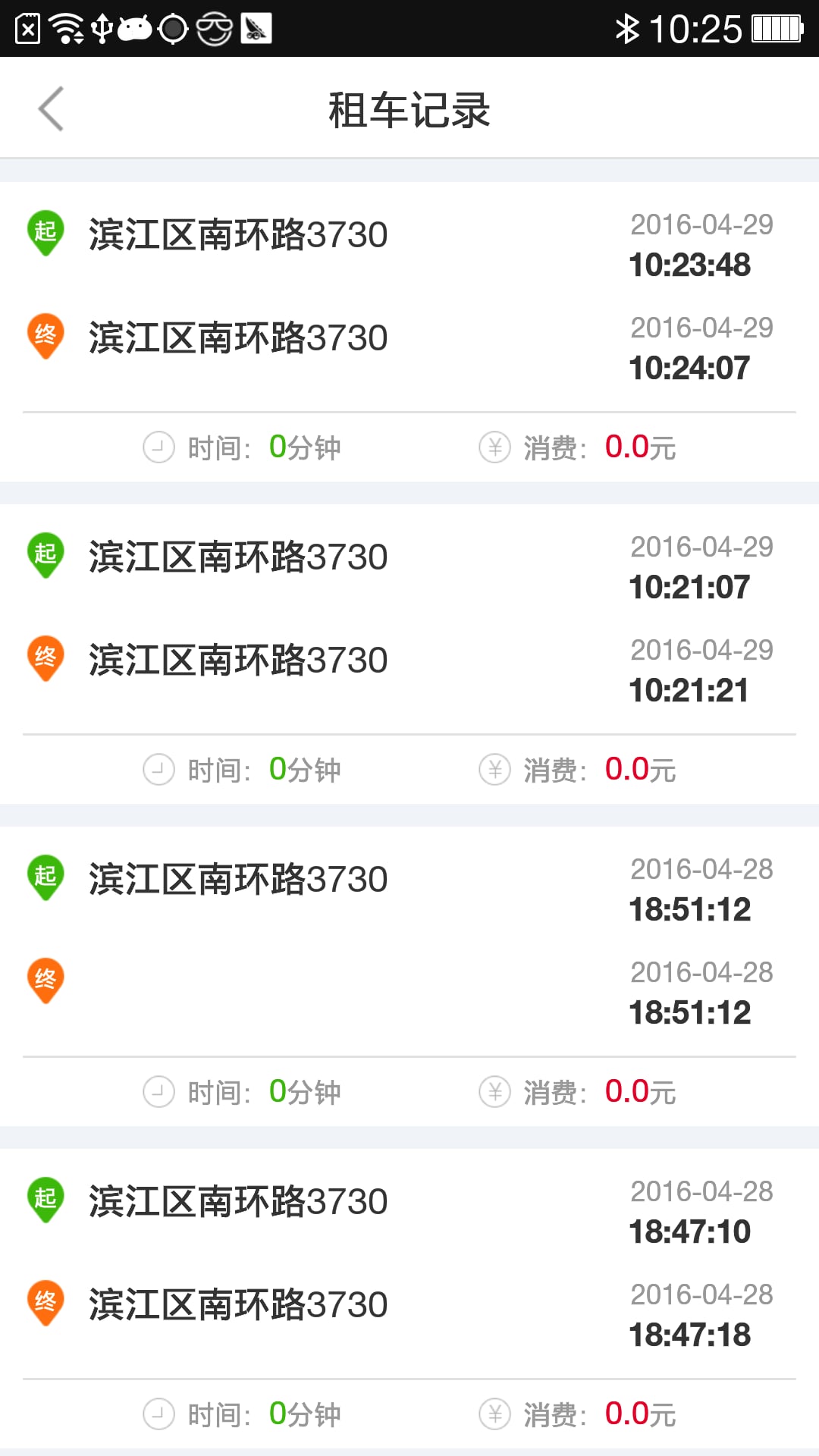
Task: Click the clock icon next to first 时间 label
Action: click(158, 447)
